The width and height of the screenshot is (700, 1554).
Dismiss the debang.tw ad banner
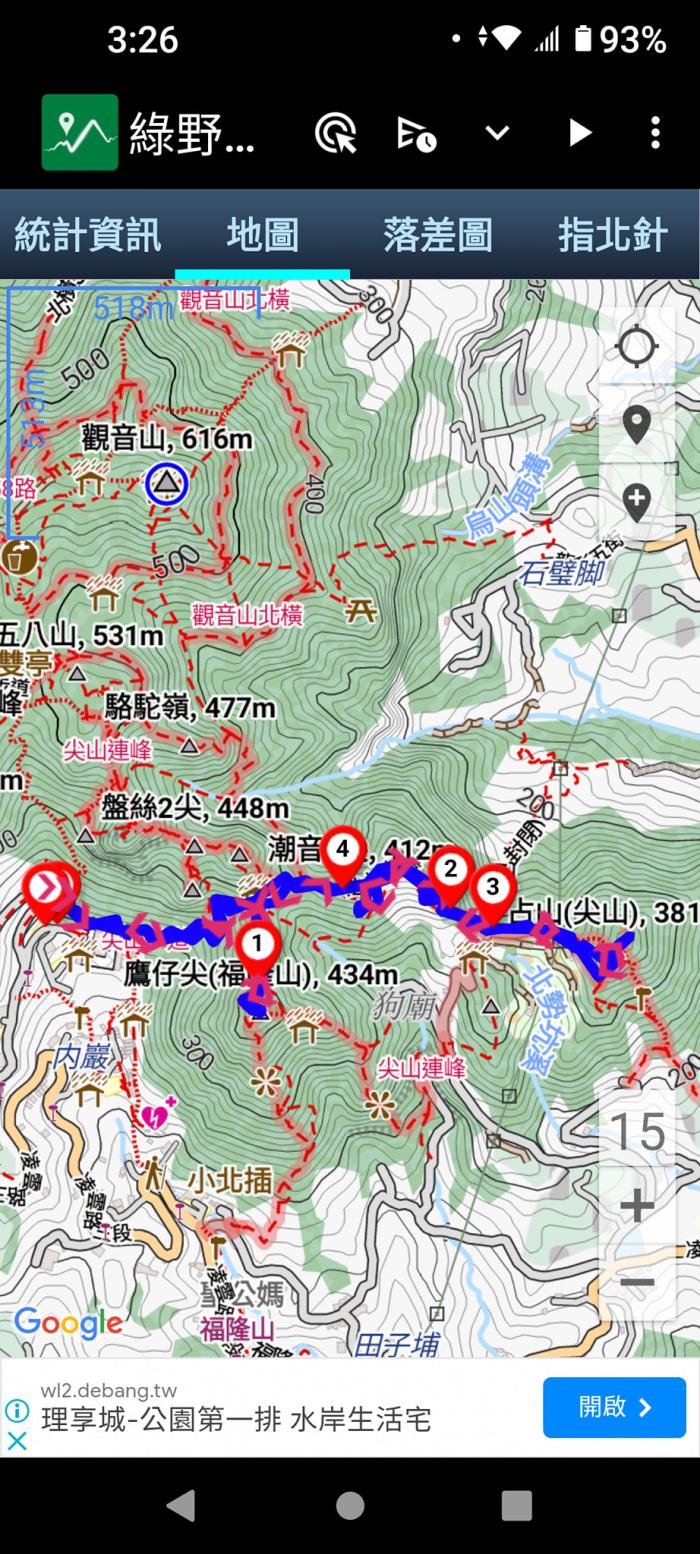[17, 1441]
